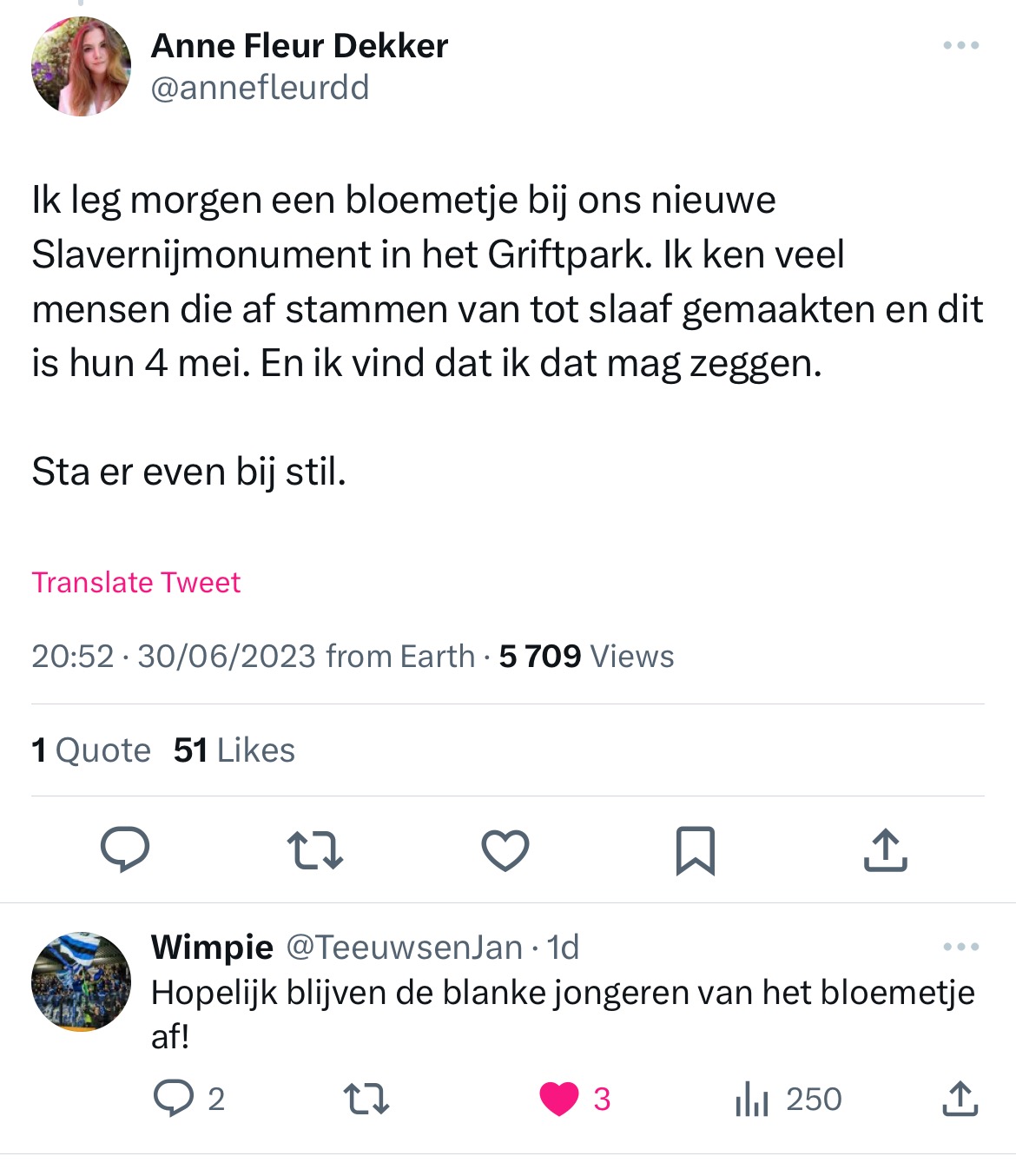View the 1 Quote list
This screenshot has height=1176, width=1016.
[91, 750]
